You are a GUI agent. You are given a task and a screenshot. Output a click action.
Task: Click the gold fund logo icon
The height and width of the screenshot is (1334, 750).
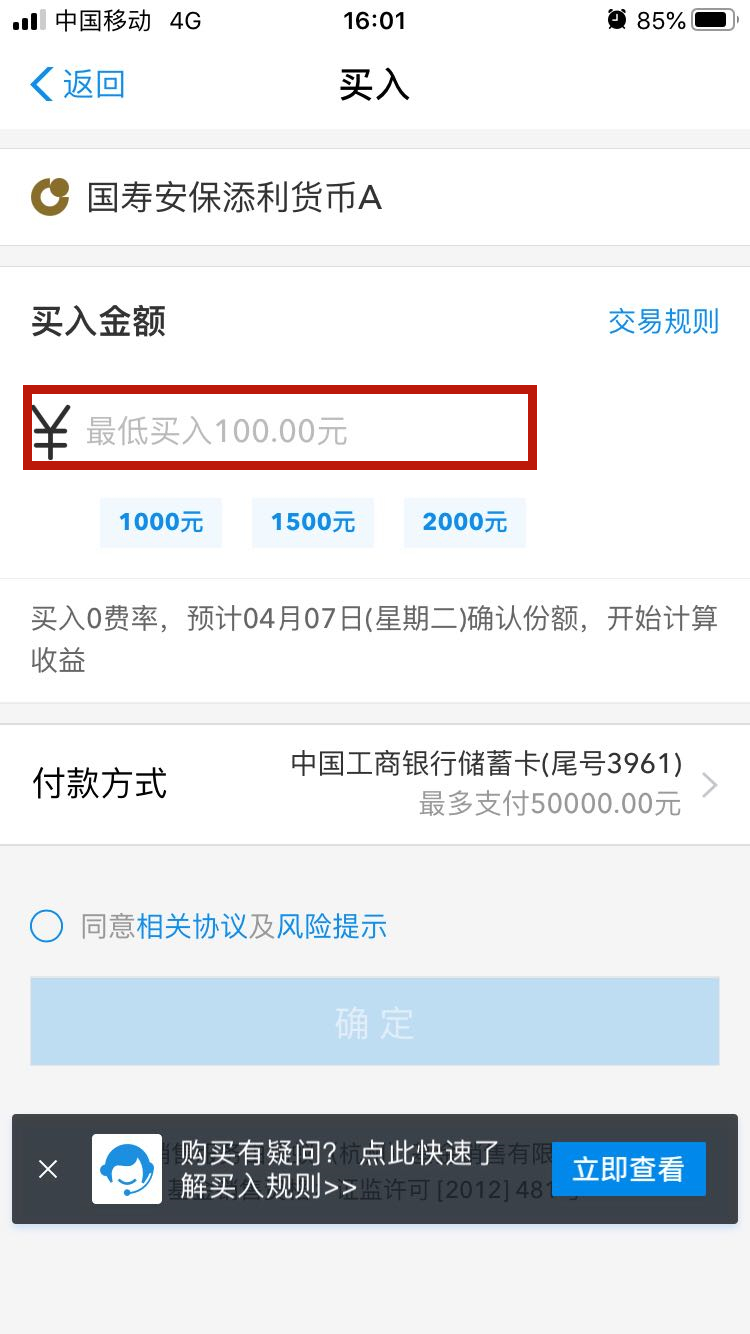coord(50,196)
